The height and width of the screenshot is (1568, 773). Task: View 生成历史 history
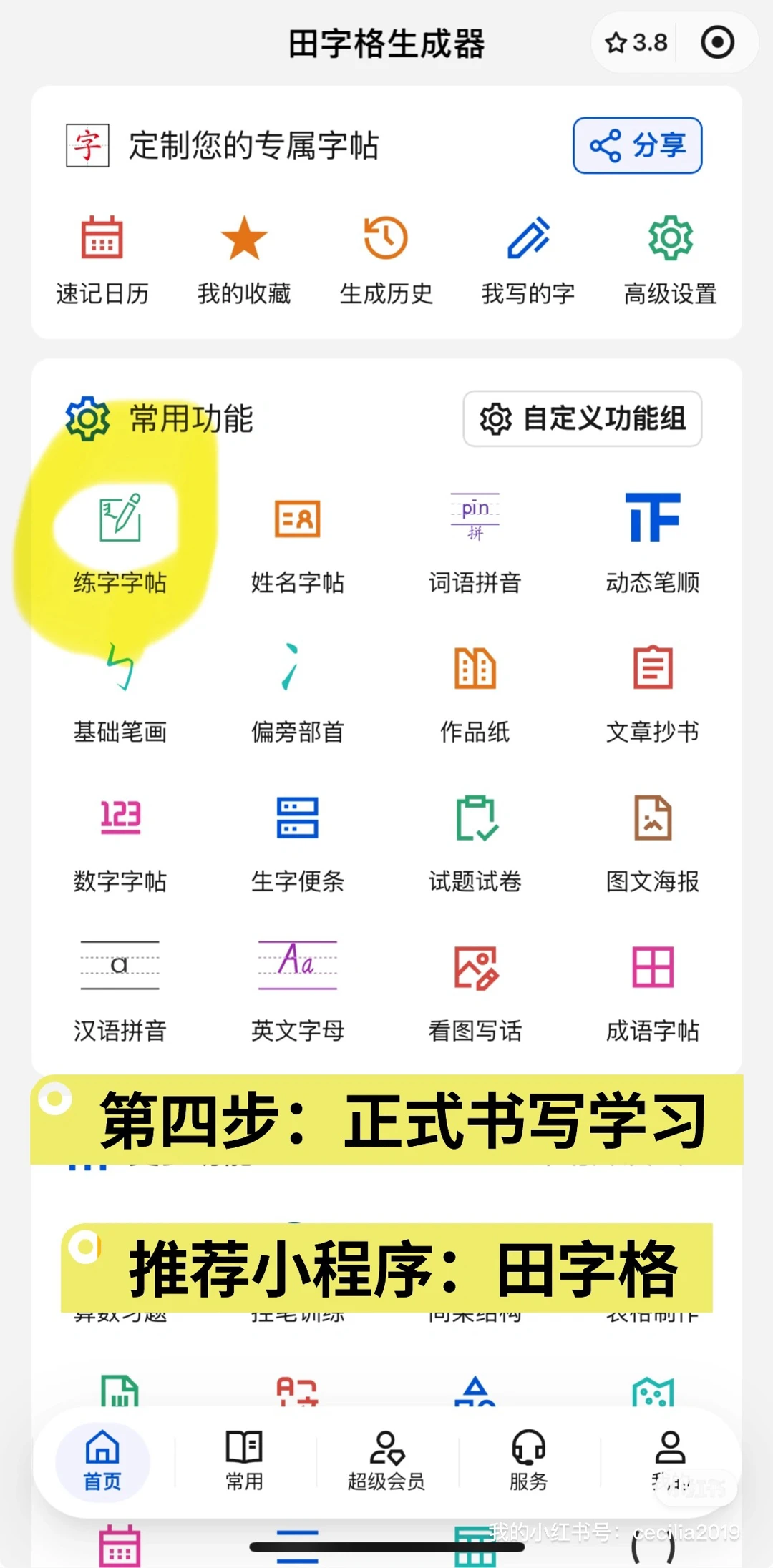[x=386, y=259]
